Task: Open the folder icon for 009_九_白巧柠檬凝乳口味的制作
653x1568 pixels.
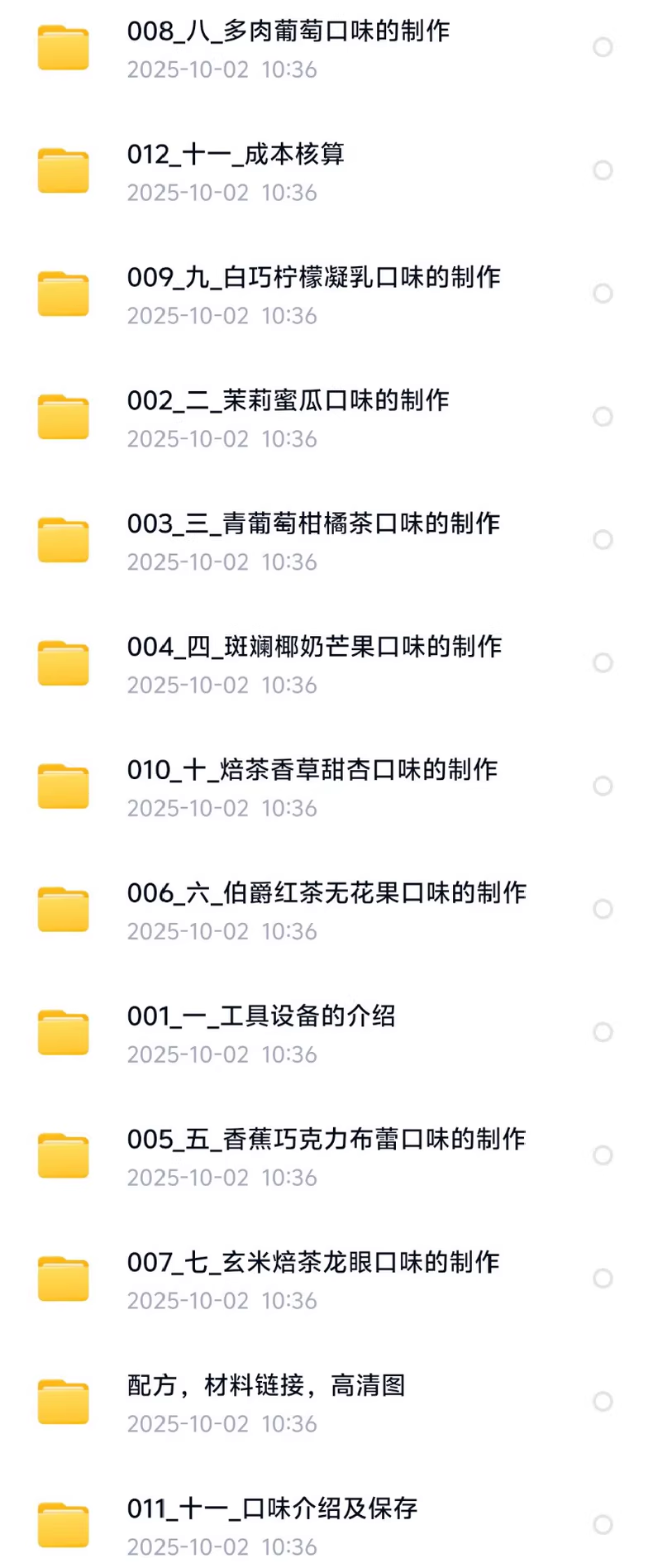Action: [x=63, y=294]
